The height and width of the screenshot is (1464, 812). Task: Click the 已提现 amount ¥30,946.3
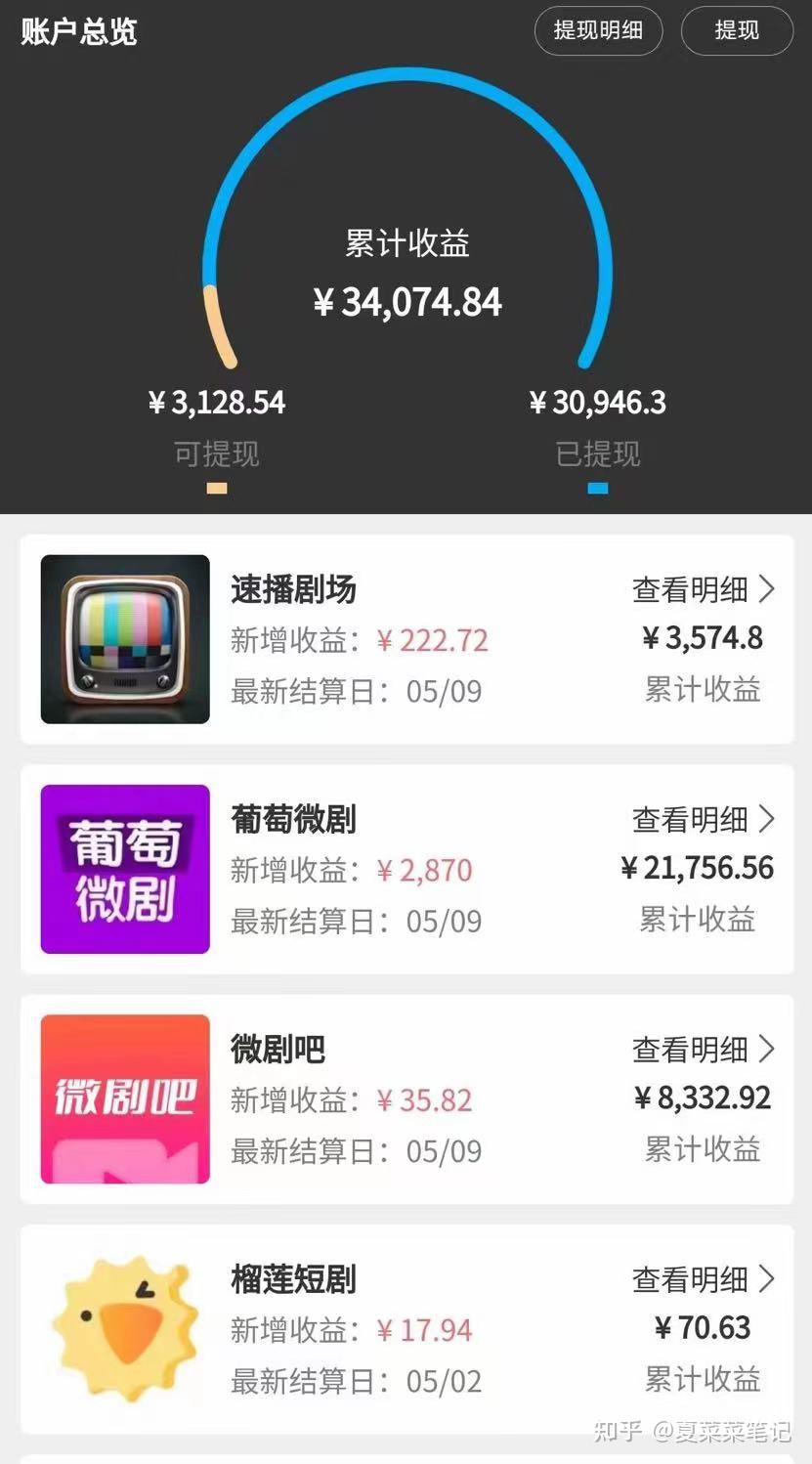click(x=598, y=402)
